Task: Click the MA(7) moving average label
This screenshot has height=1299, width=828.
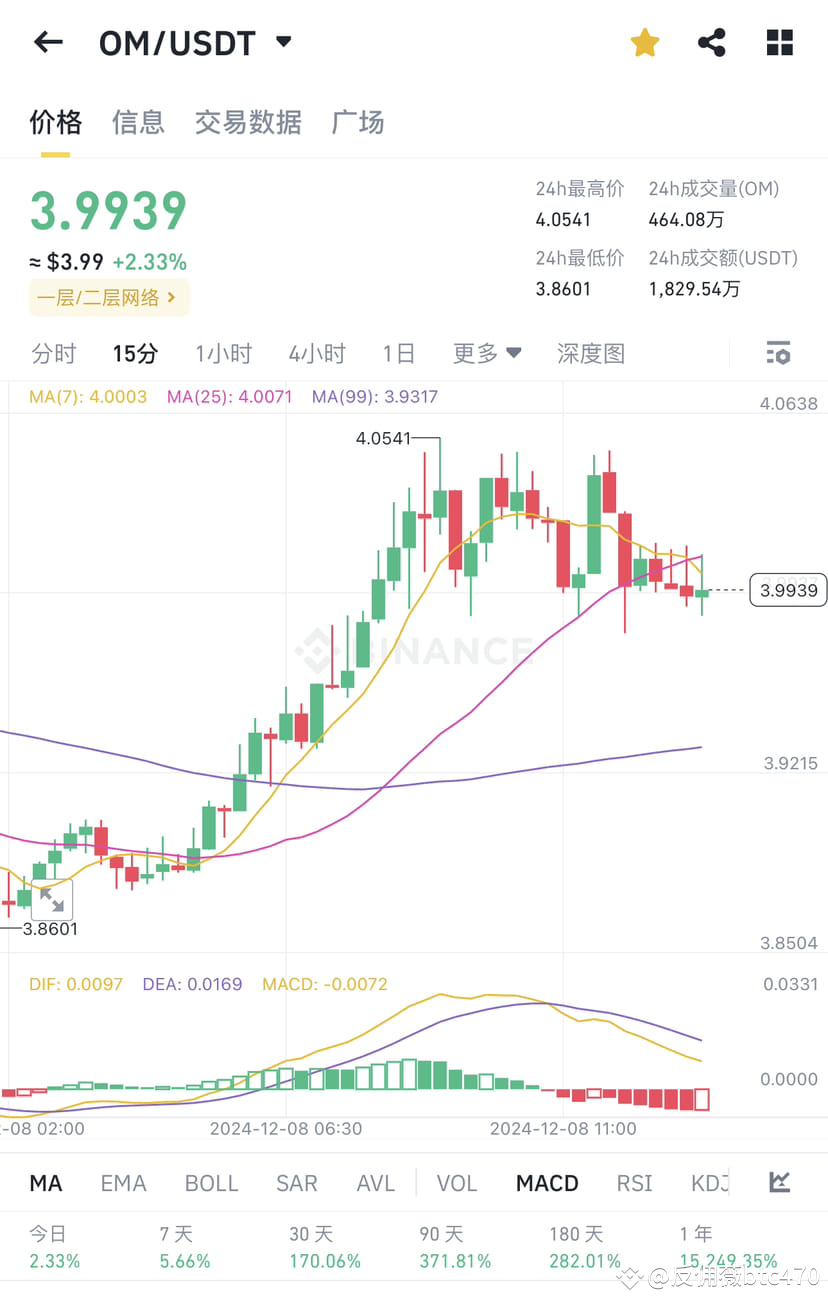Action: 87,396
